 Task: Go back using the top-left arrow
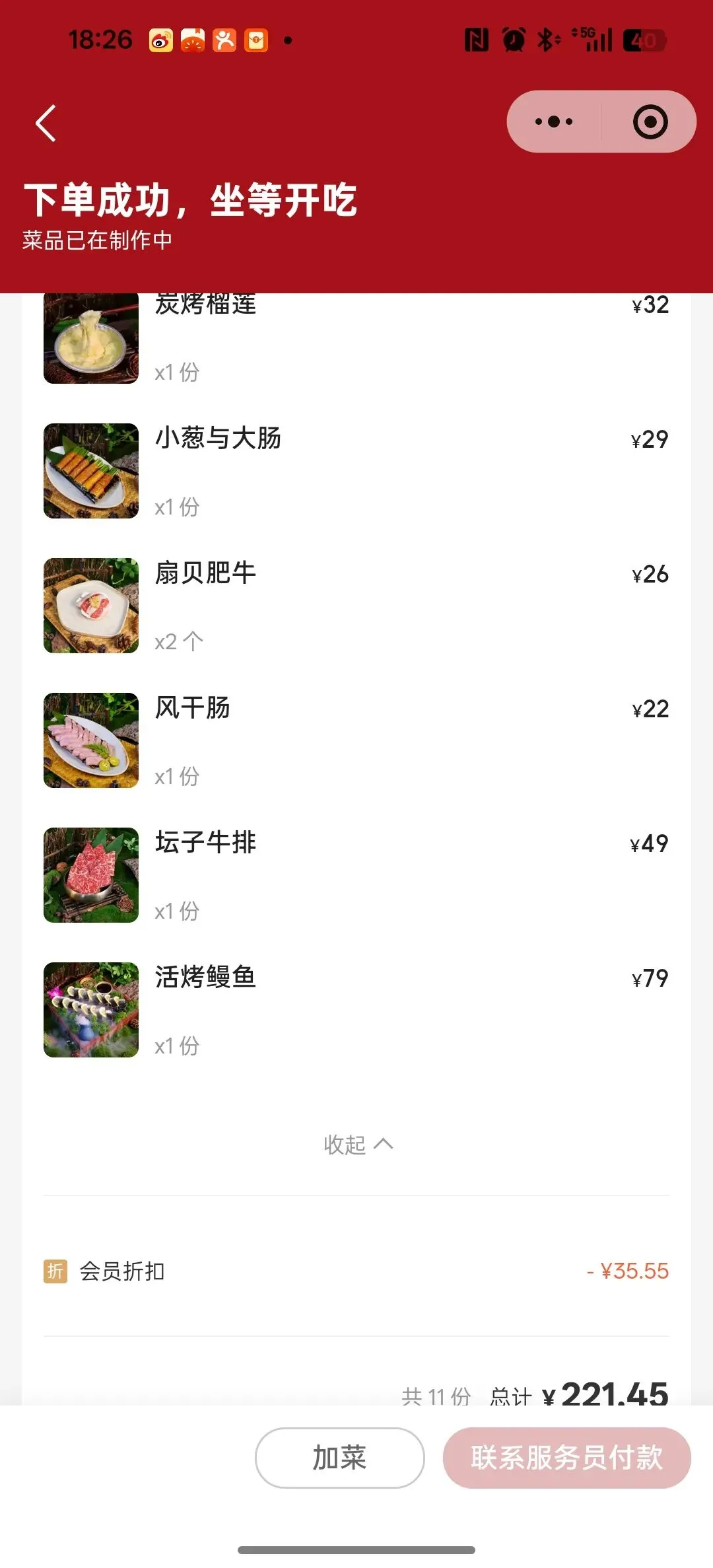46,123
